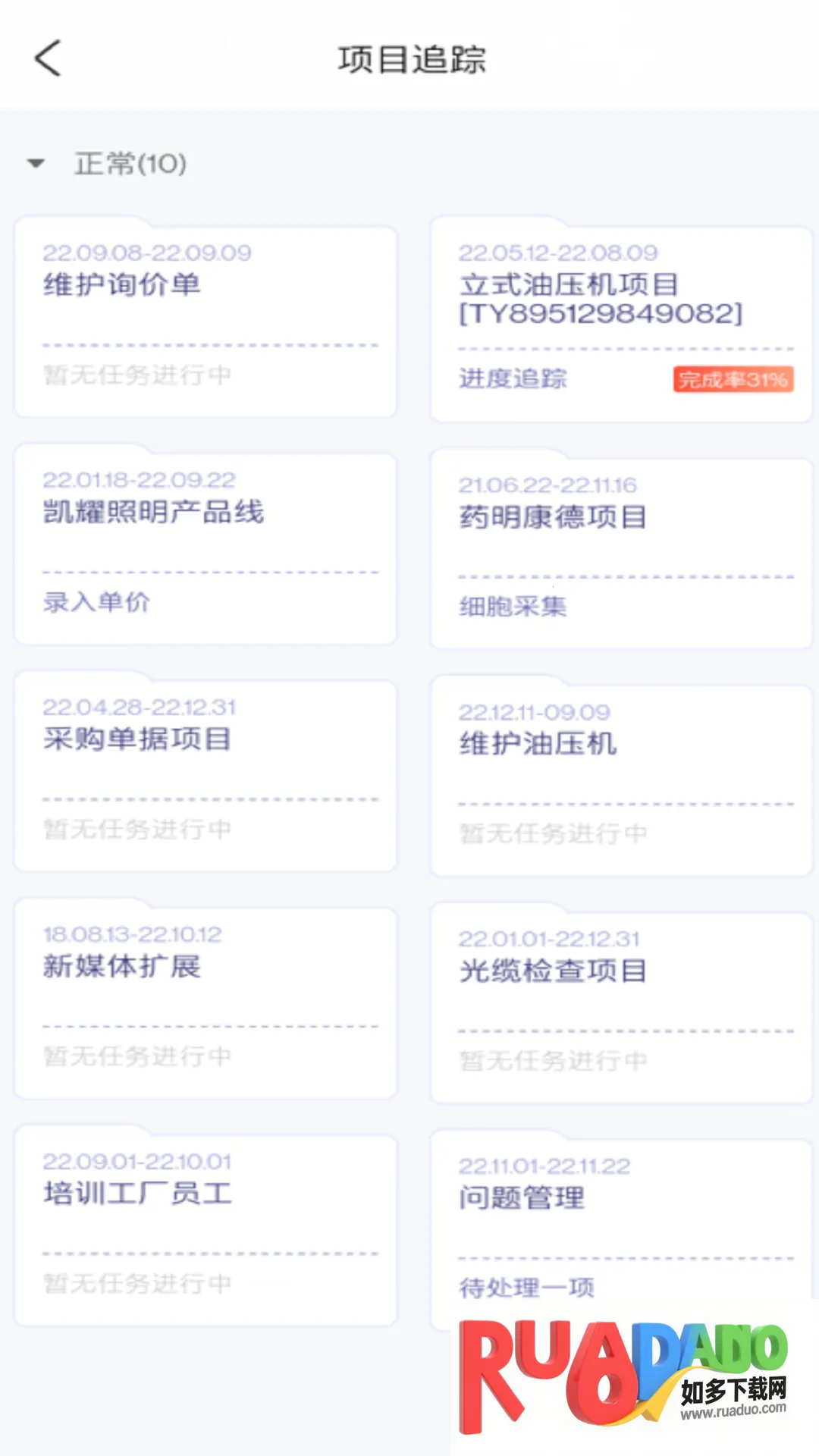
Task: Open the 药明康德项目 card
Action: tap(620, 550)
